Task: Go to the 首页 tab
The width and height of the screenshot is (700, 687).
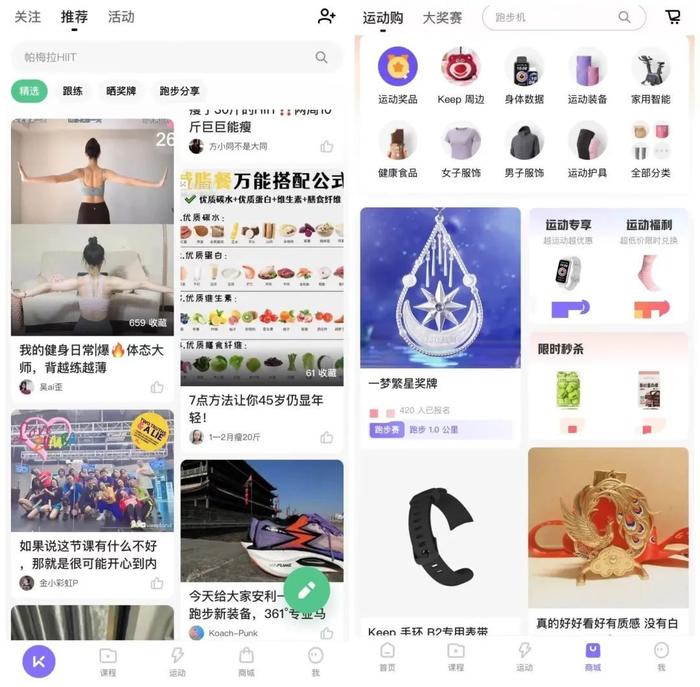Action: click(387, 658)
